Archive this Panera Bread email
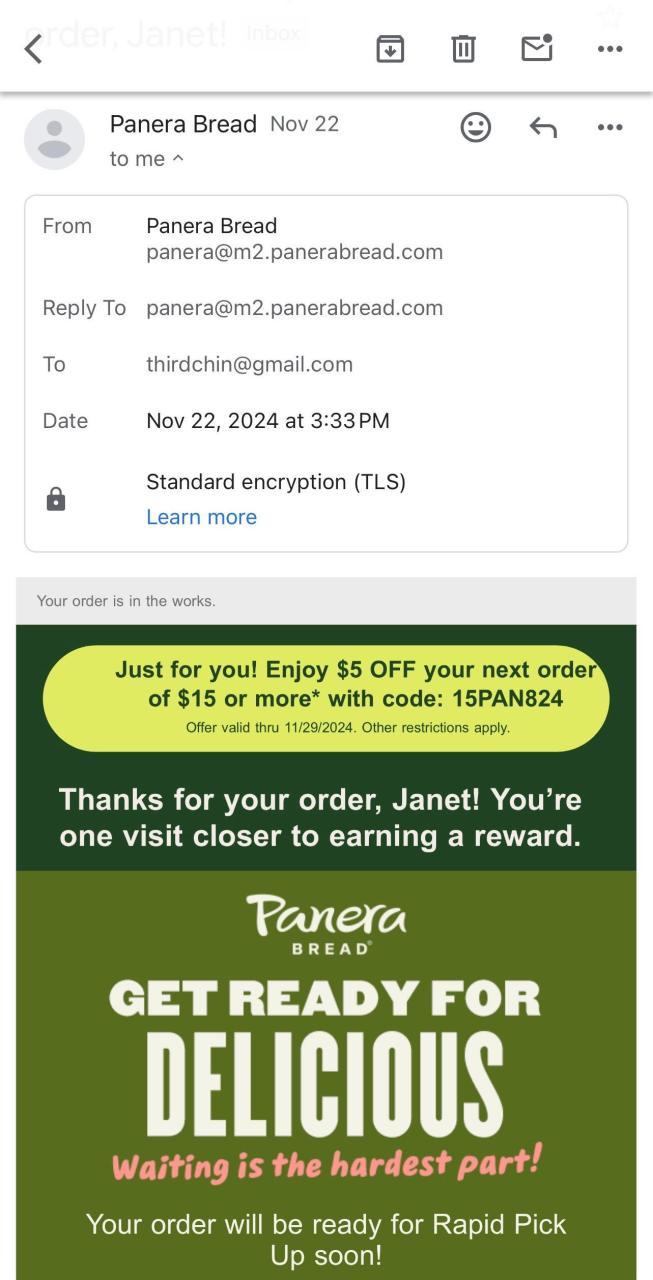This screenshot has height=1280, width=653. (390, 48)
